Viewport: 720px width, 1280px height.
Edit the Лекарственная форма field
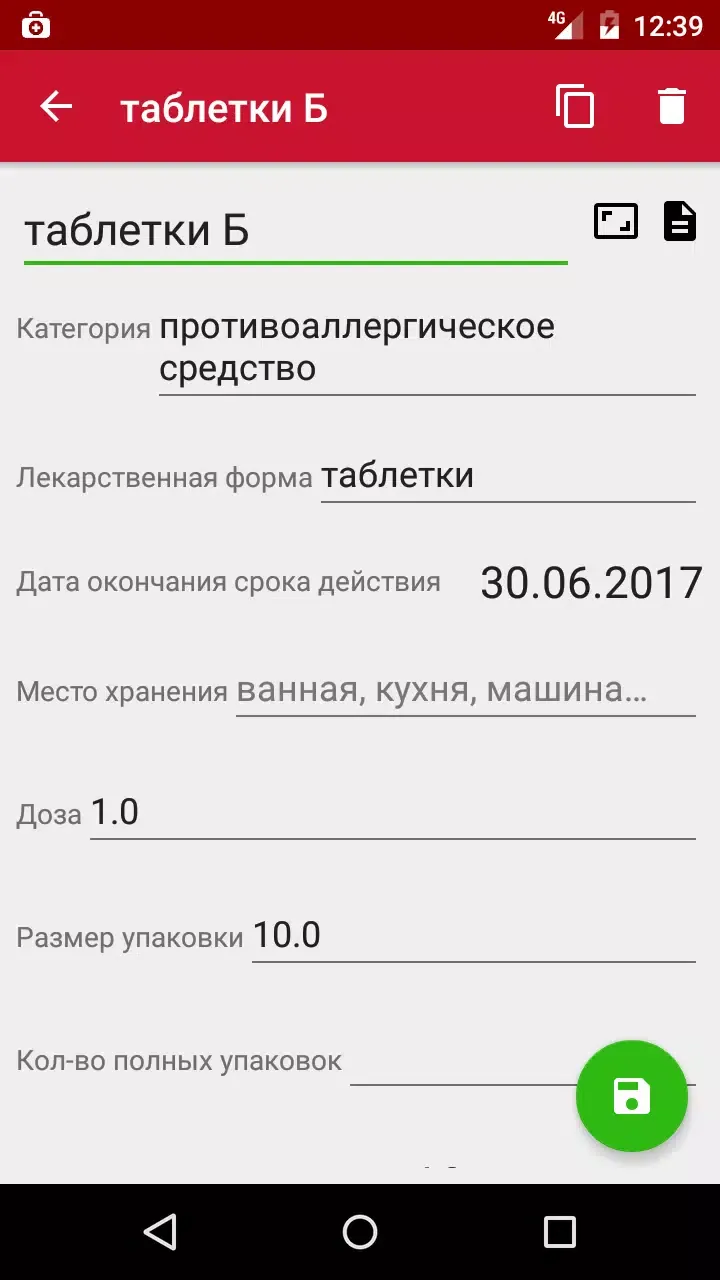[508, 476]
